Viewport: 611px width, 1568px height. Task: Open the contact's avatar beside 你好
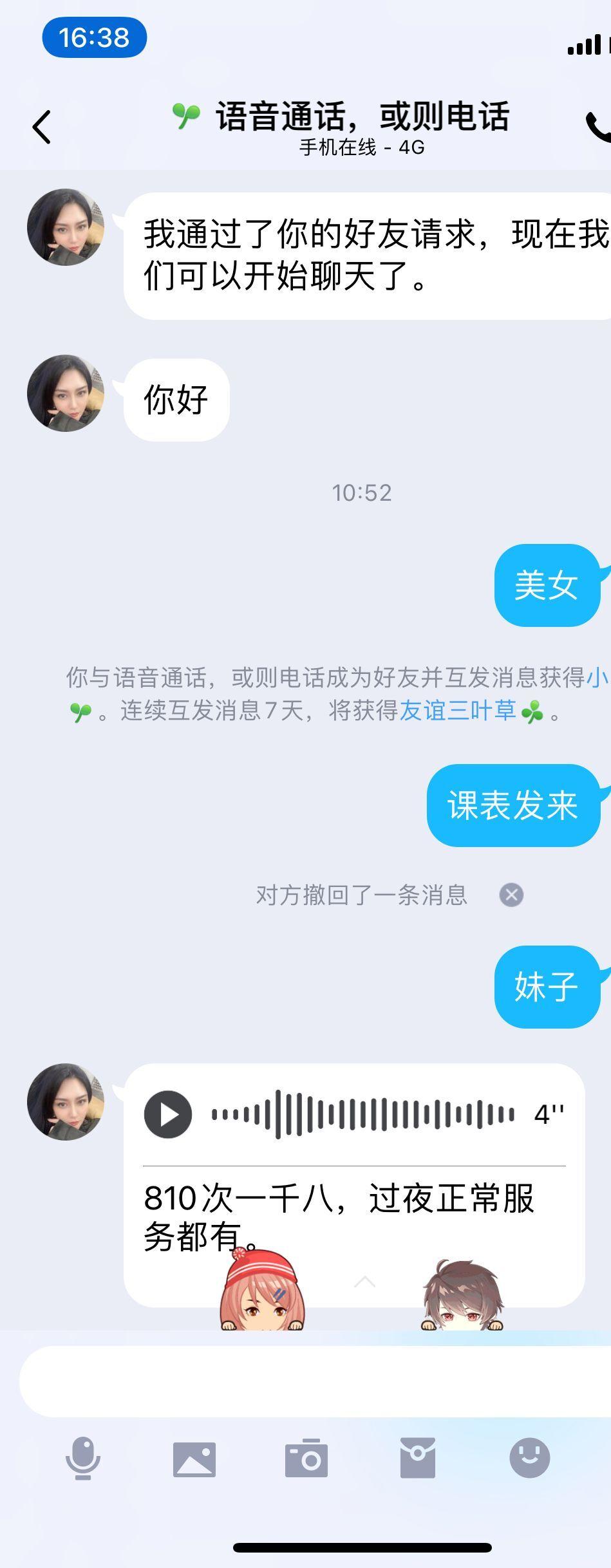[66, 393]
